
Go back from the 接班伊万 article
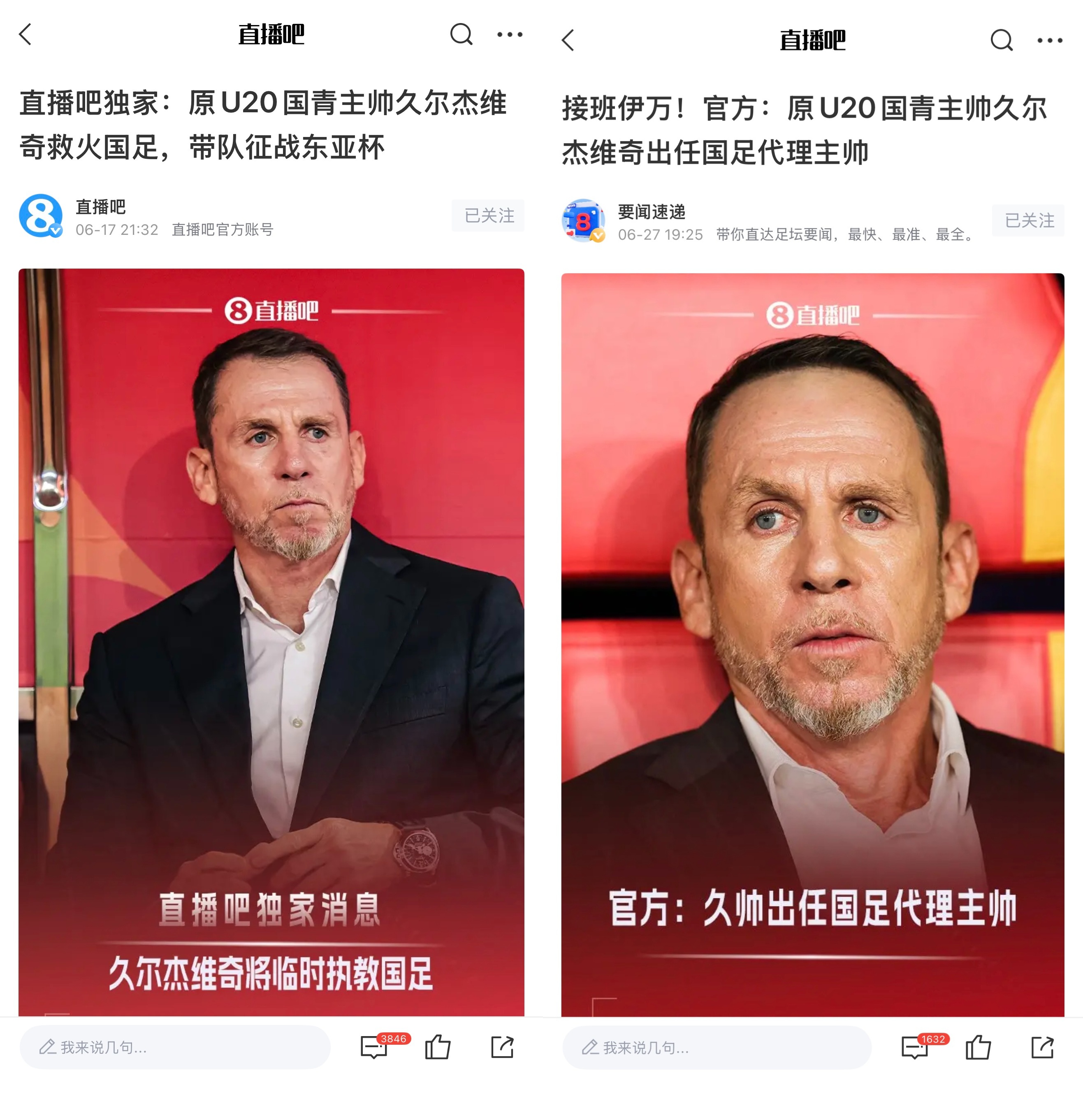click(x=568, y=40)
